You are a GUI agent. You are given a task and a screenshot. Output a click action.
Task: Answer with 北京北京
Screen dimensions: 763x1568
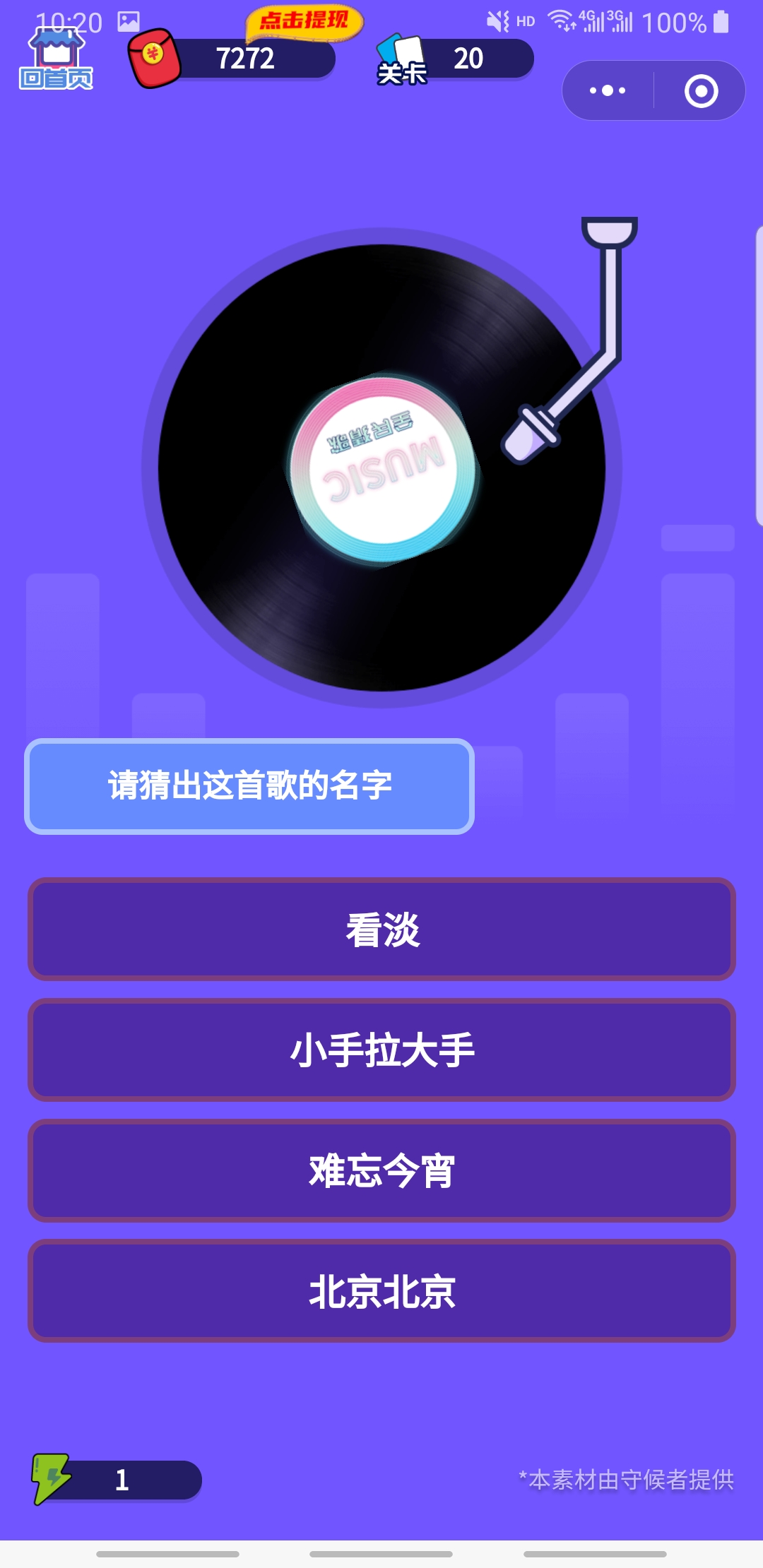[381, 1291]
